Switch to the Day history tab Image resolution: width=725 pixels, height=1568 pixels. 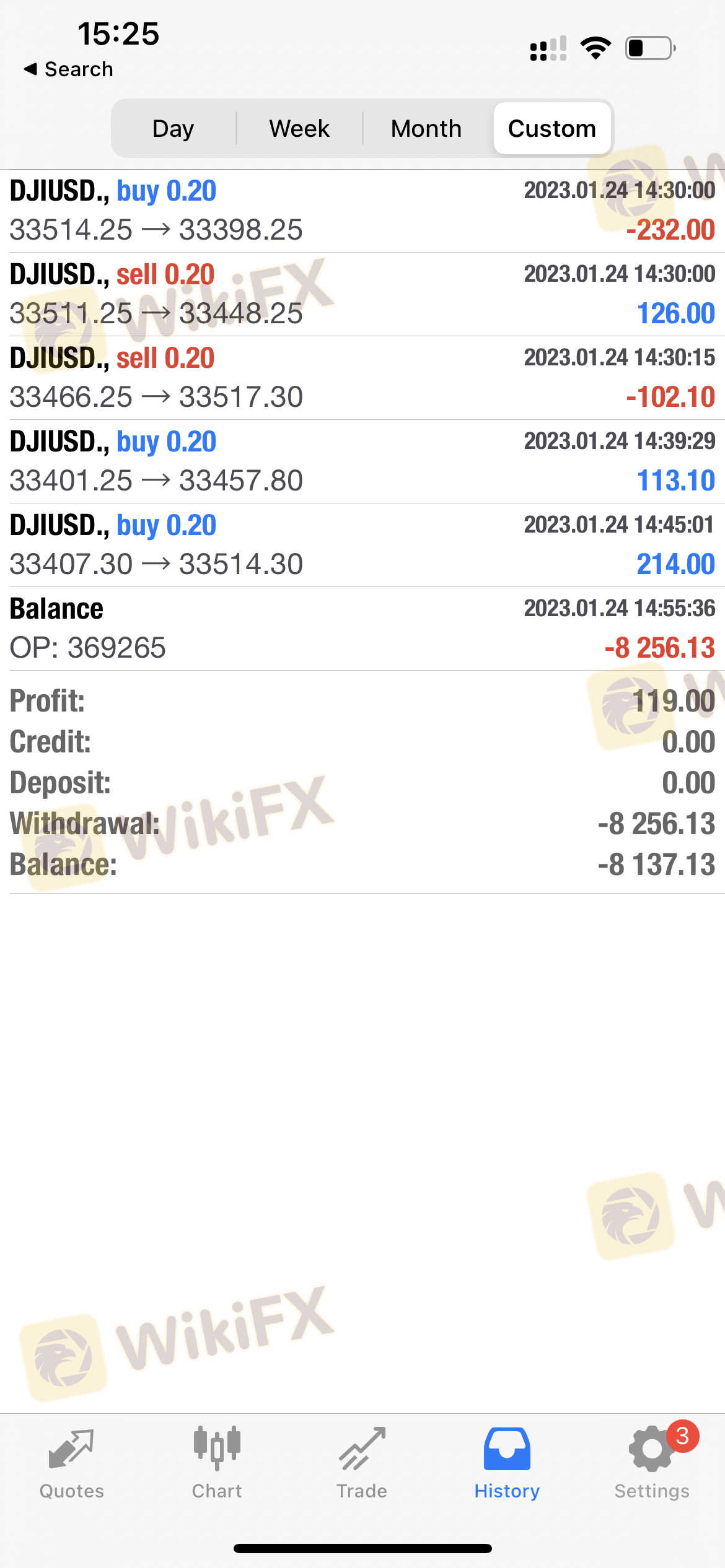[x=172, y=128]
